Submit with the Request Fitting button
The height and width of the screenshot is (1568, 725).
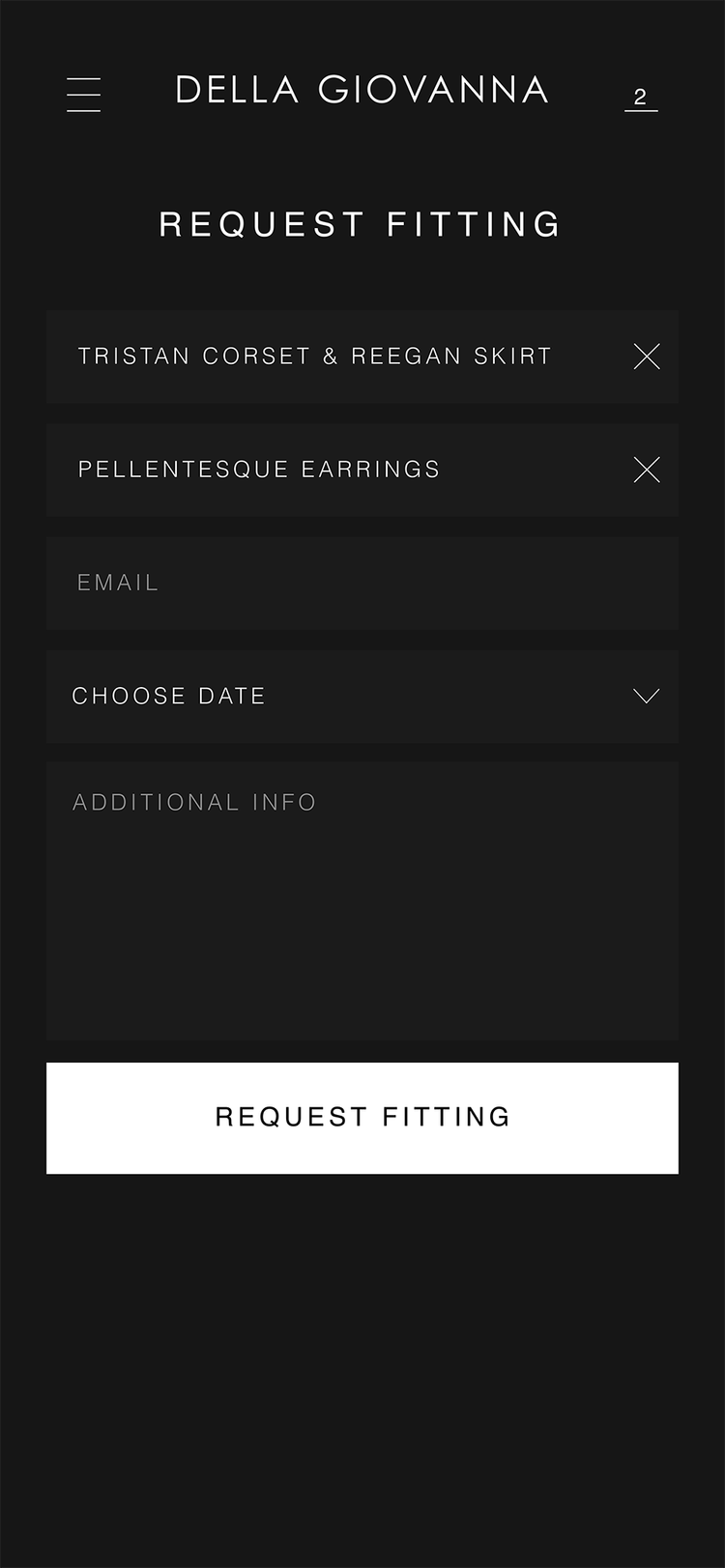(x=362, y=1118)
